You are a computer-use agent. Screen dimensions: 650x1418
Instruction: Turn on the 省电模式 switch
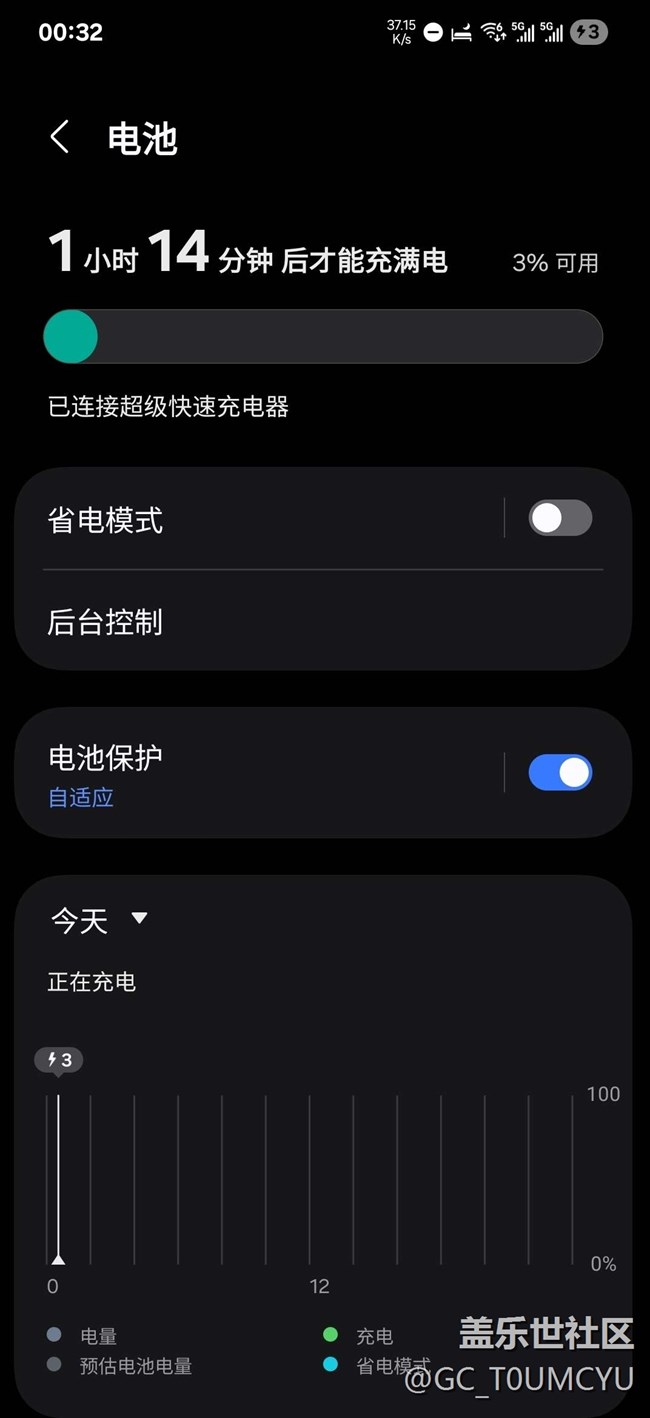tap(560, 518)
